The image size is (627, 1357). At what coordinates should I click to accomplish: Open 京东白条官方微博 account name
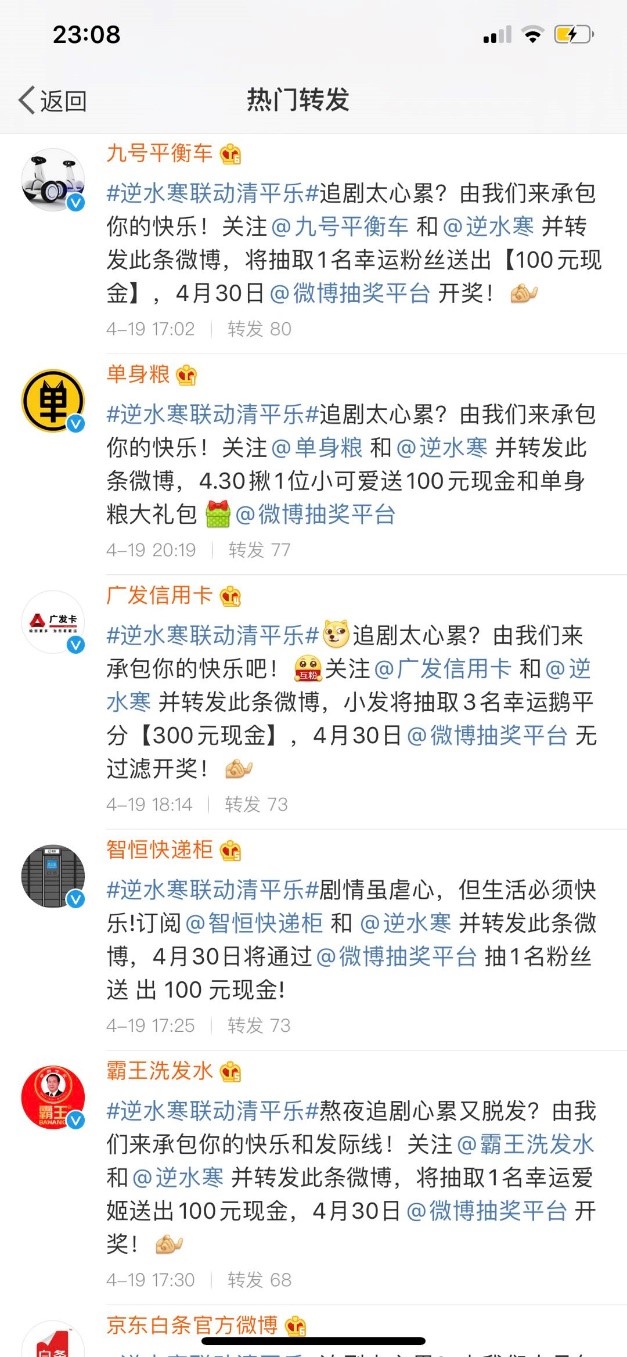point(192,1326)
